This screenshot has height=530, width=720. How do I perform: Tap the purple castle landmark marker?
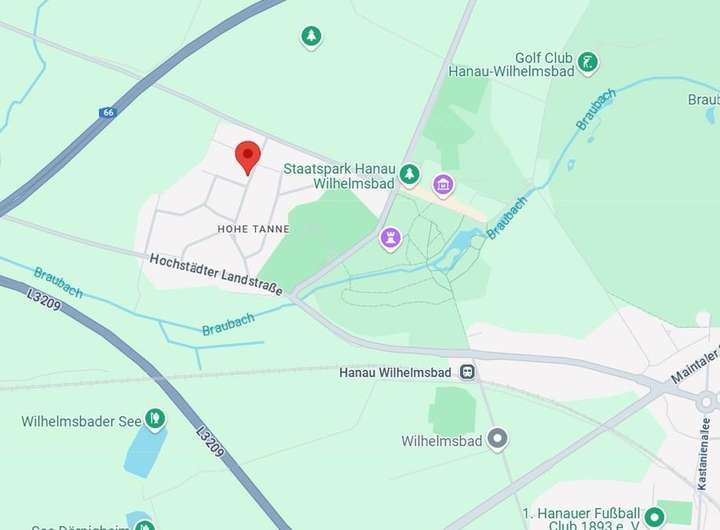point(389,238)
